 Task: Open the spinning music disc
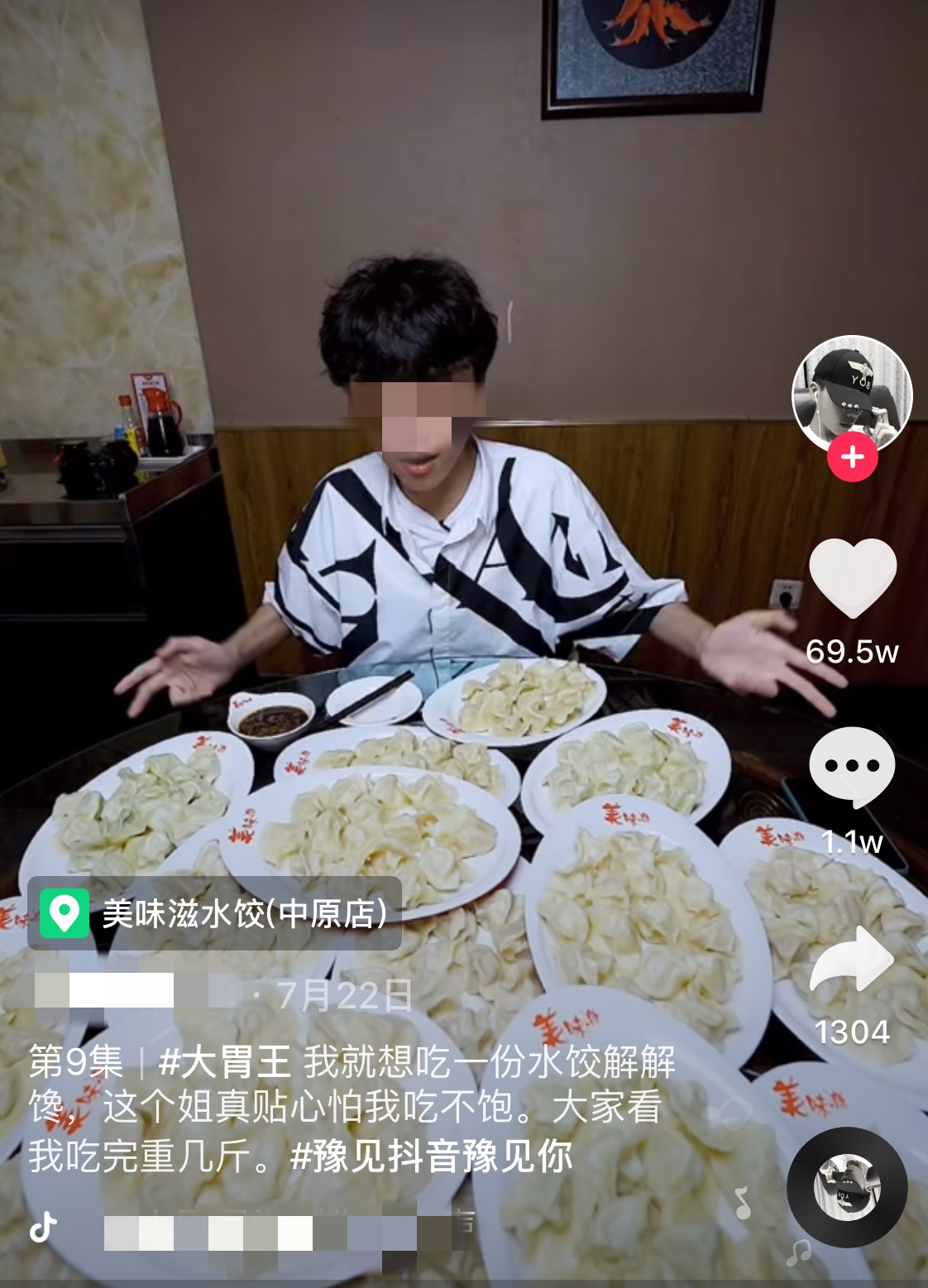point(847,1186)
